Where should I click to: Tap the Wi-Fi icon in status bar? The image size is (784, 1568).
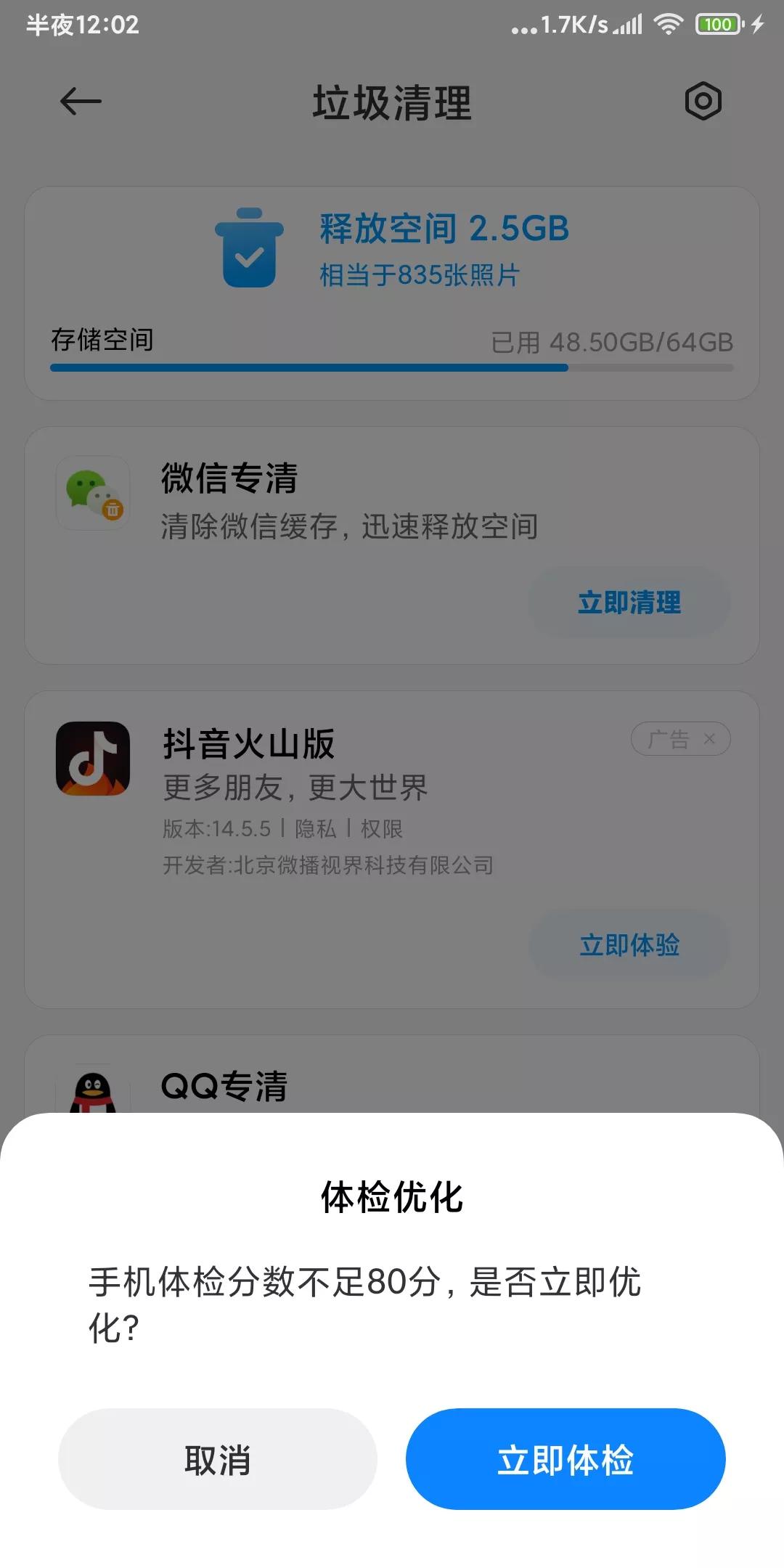tap(665, 24)
